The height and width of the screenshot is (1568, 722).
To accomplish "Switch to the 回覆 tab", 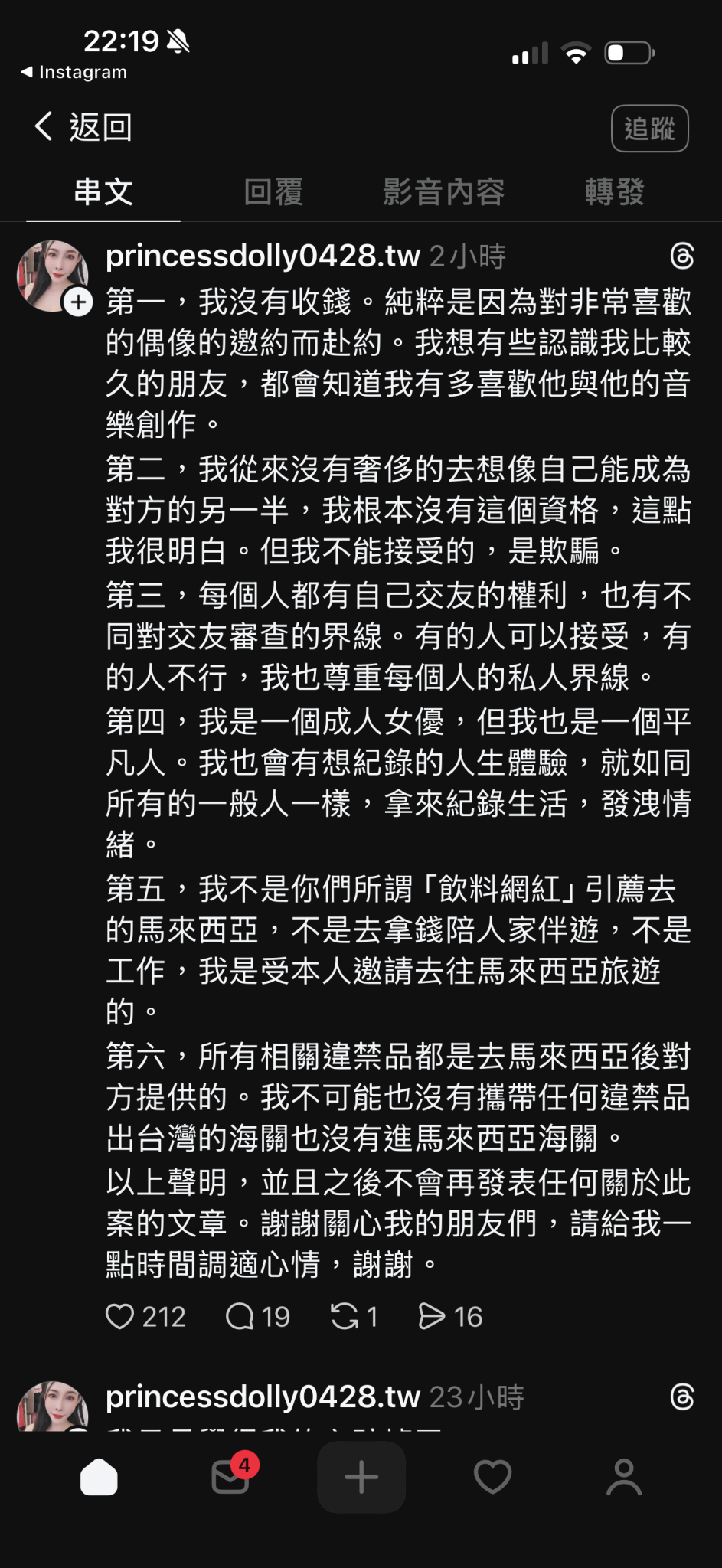I will (273, 192).
